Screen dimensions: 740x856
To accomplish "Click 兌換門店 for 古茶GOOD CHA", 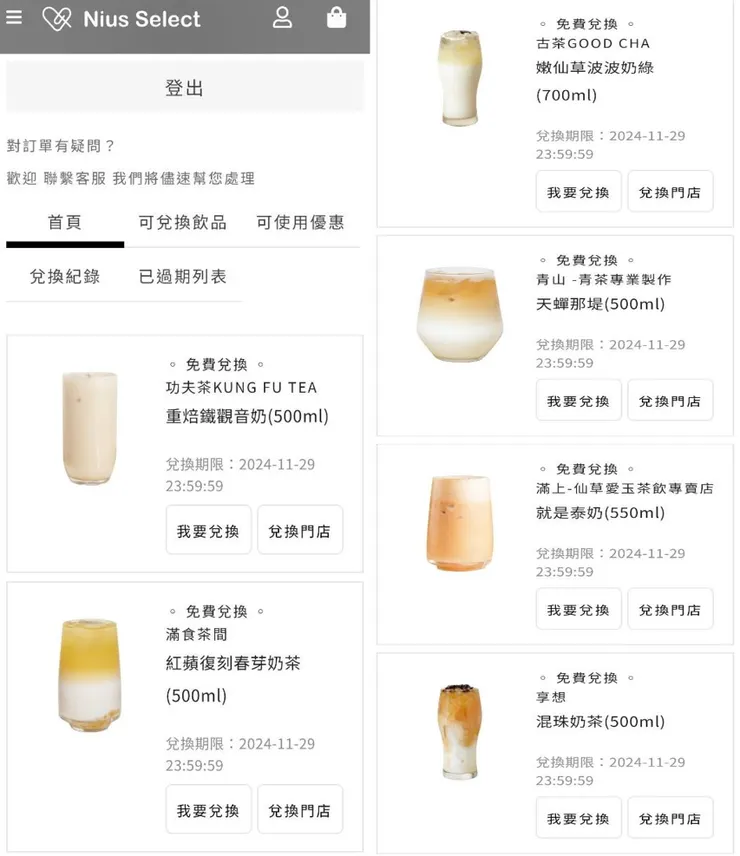I will coord(670,190).
